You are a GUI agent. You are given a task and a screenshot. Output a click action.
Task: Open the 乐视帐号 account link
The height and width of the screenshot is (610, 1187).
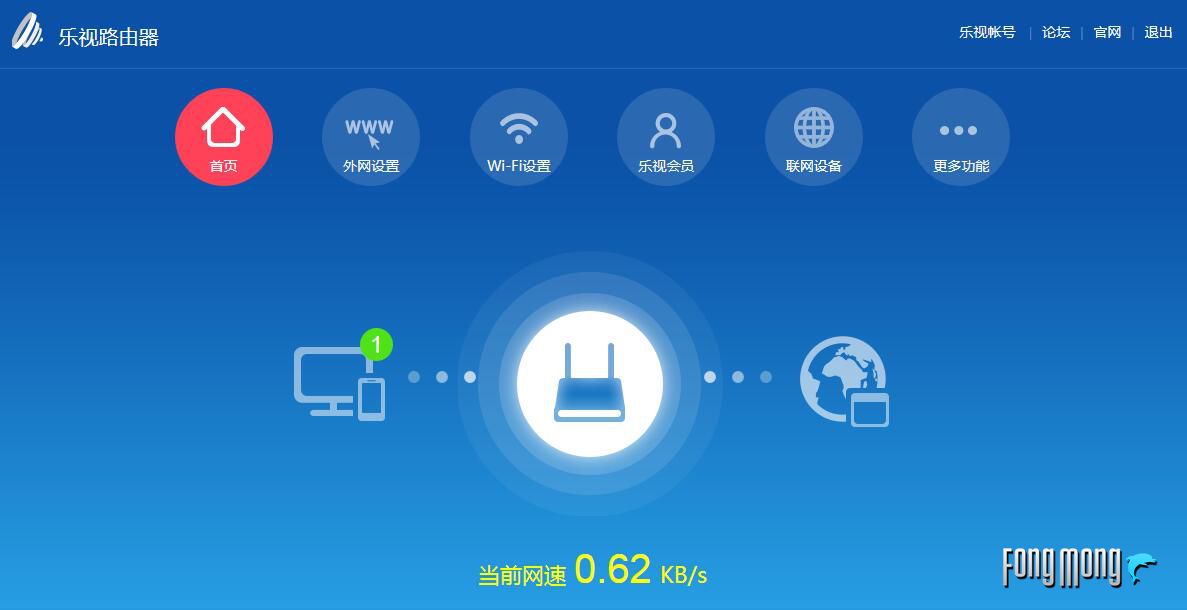(987, 32)
